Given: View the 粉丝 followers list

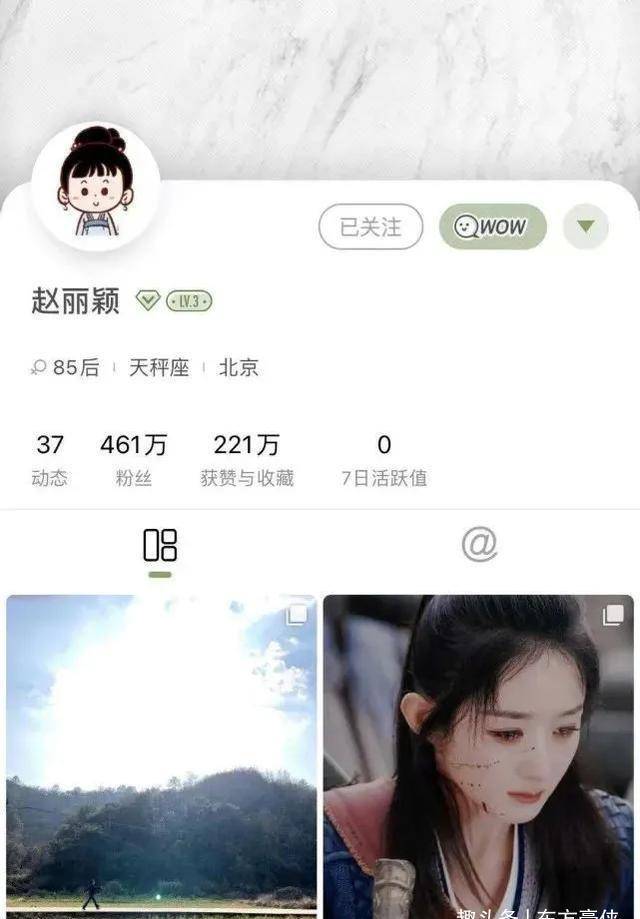Looking at the screenshot, I should point(133,459).
